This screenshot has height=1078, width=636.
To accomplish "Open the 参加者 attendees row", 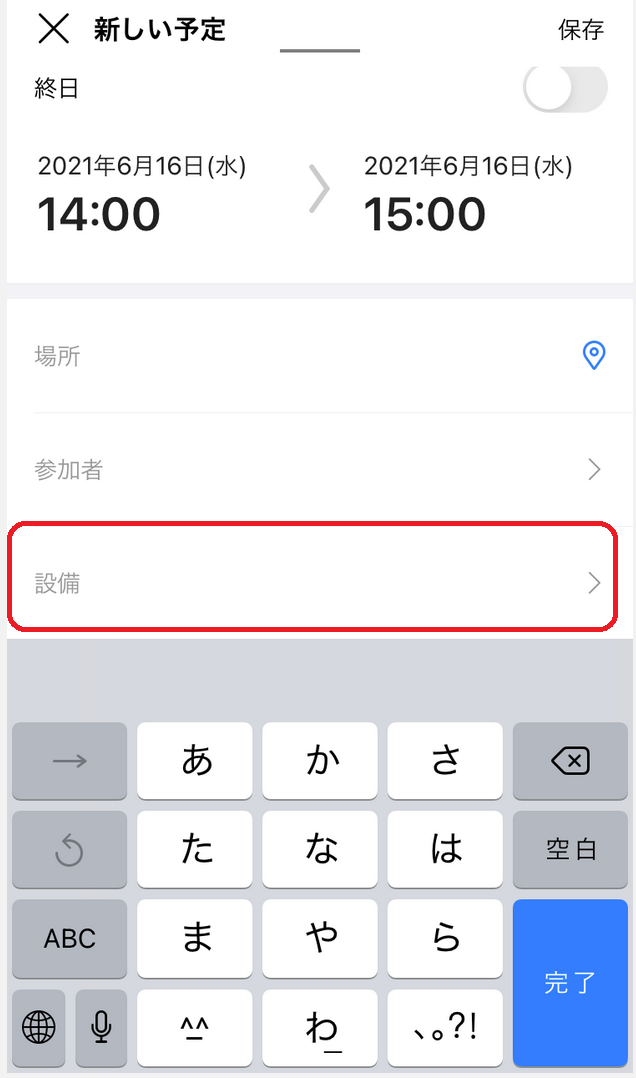I will click(x=320, y=470).
